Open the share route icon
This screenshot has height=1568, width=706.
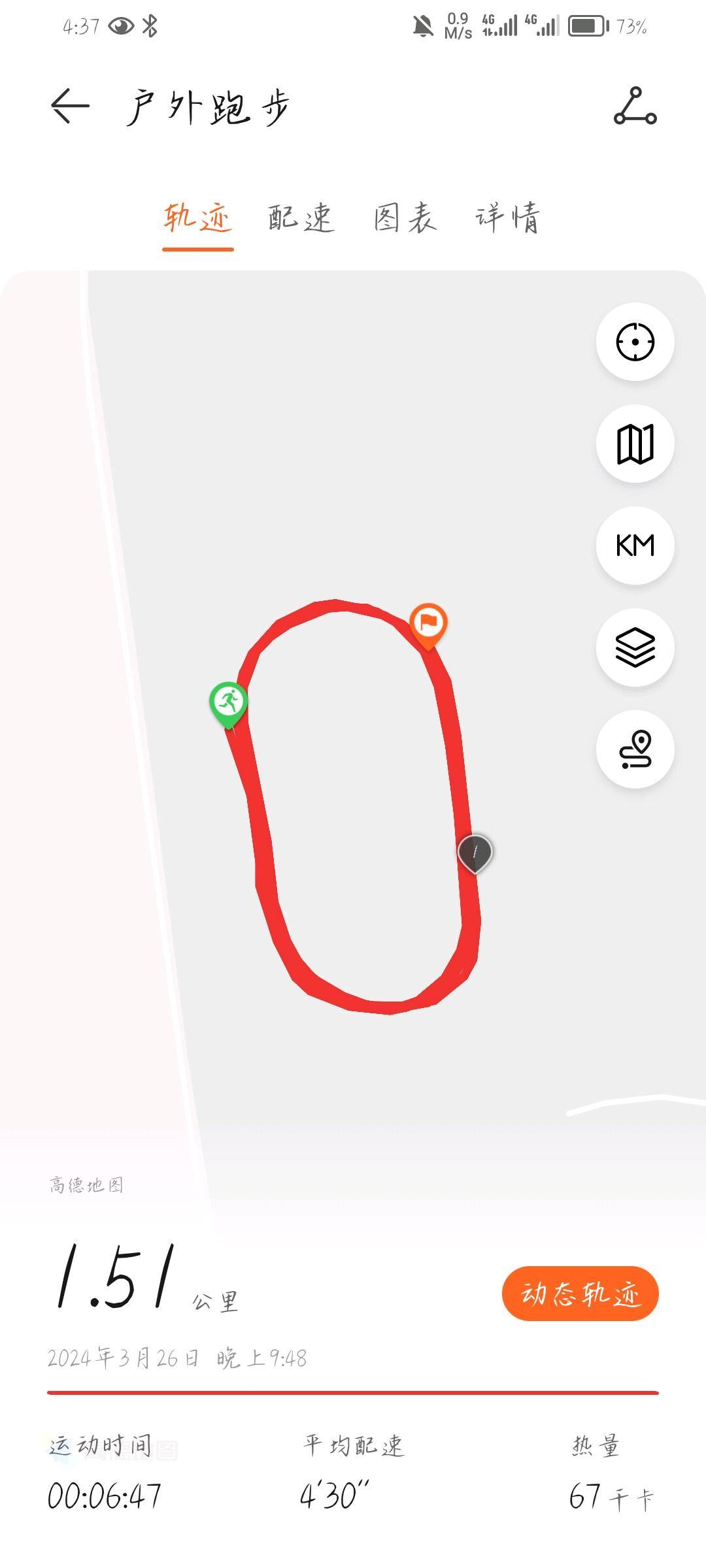pyautogui.click(x=635, y=106)
